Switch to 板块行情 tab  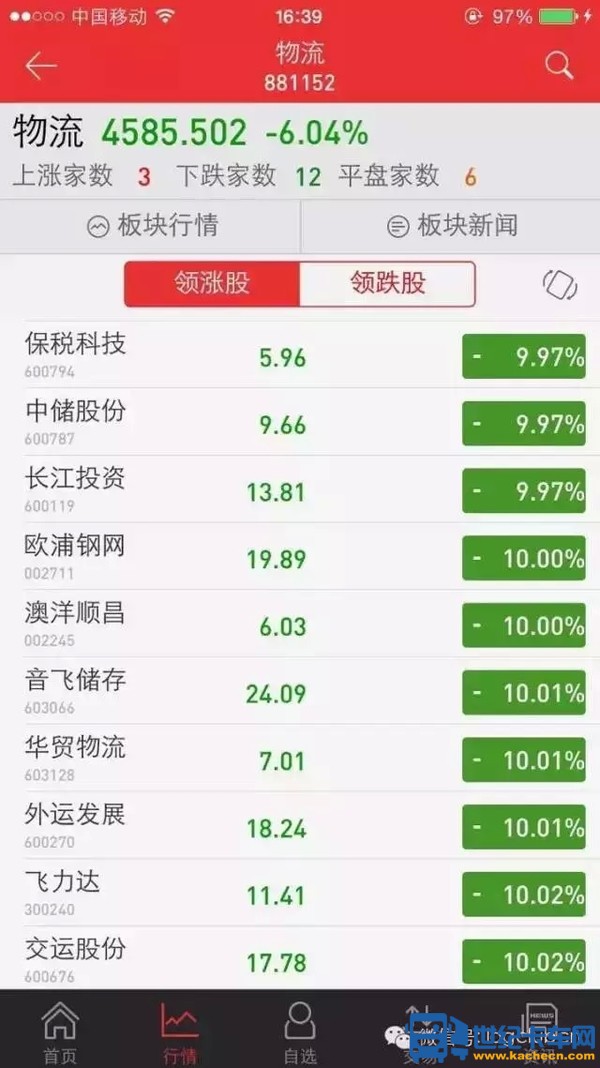point(152,226)
